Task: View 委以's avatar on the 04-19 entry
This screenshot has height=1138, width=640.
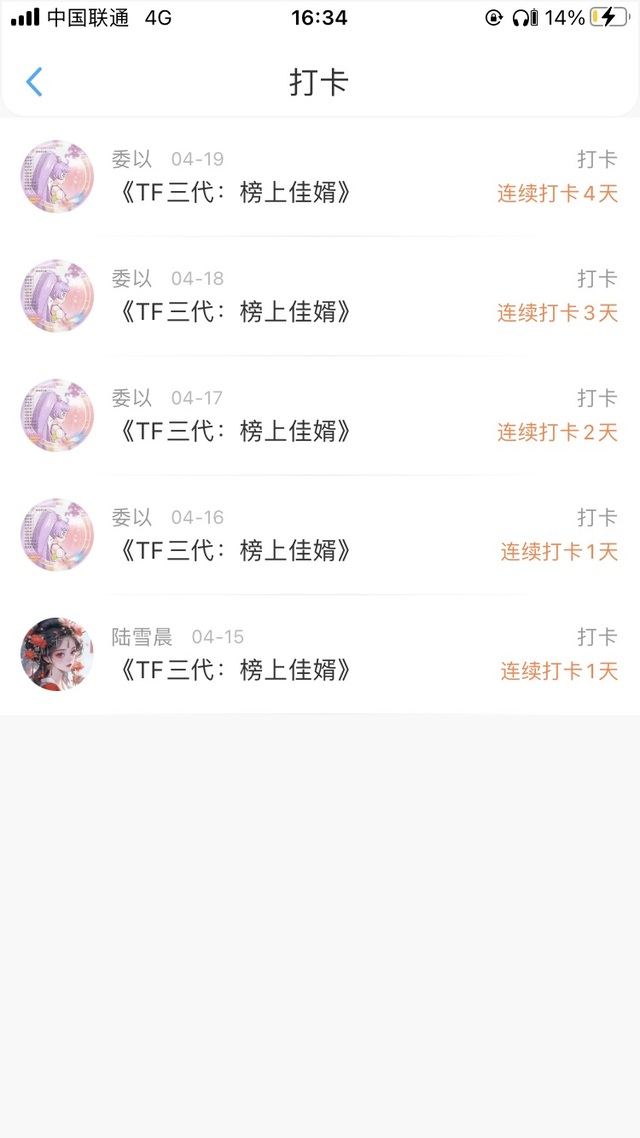Action: pyautogui.click(x=57, y=176)
